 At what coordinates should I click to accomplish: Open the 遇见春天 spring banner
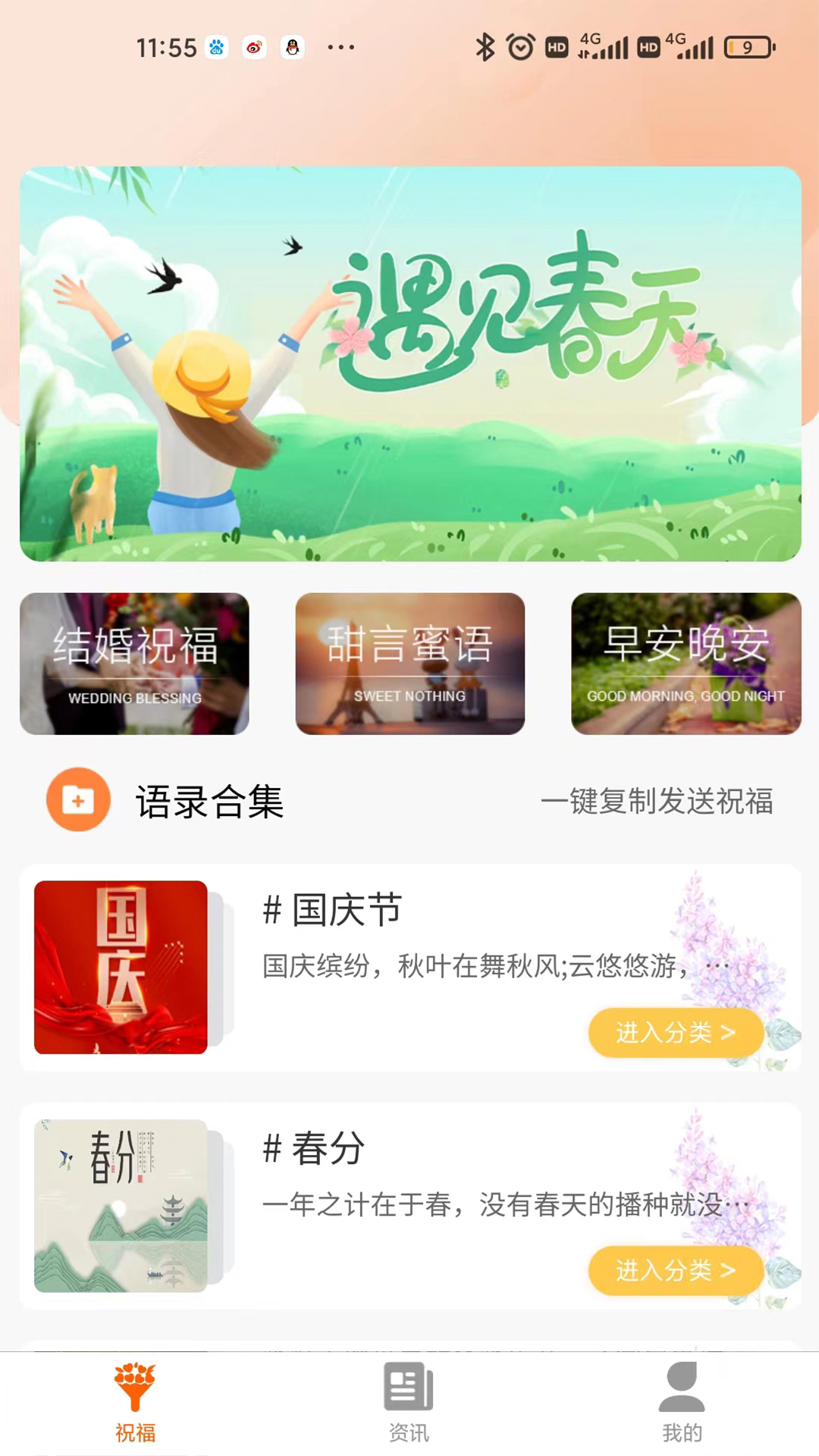(410, 364)
